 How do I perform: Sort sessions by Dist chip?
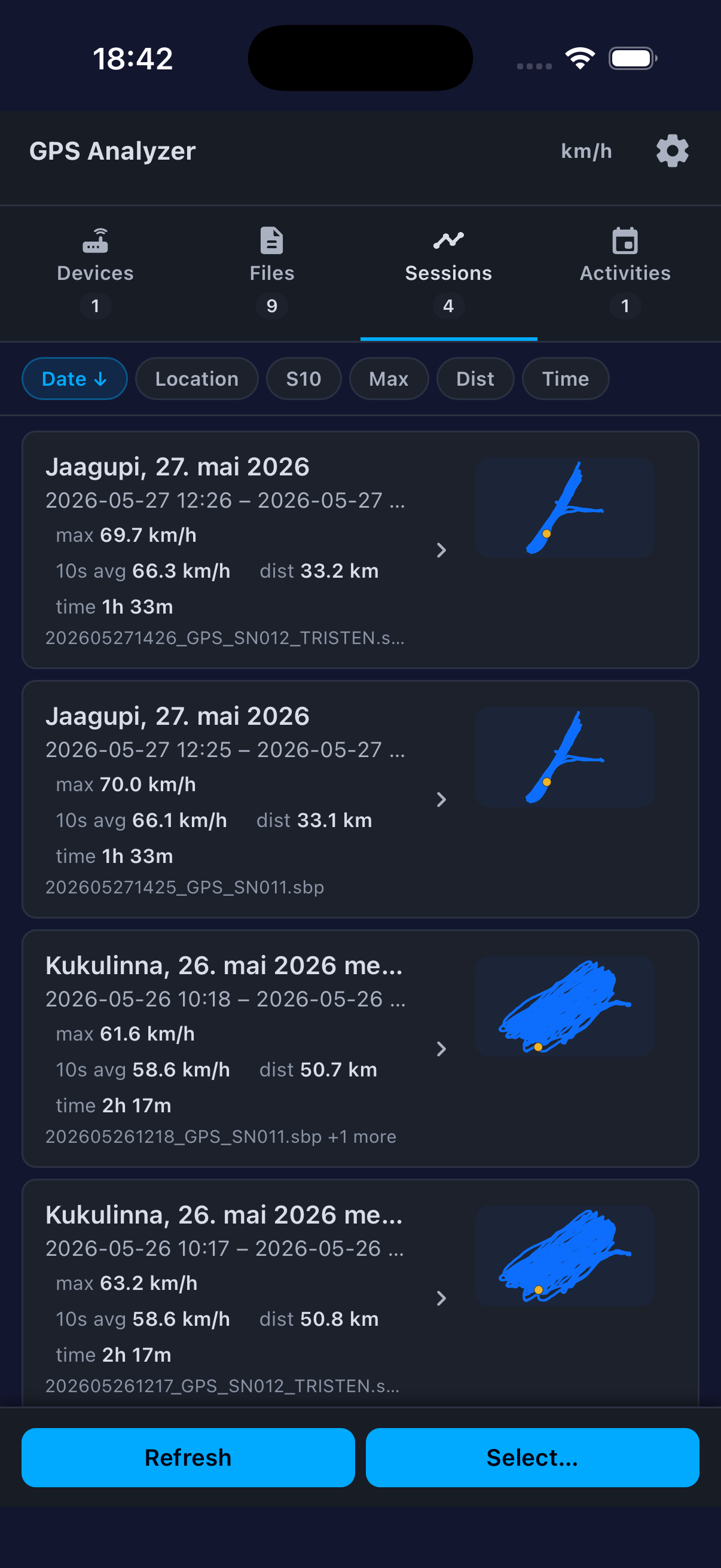tap(475, 379)
